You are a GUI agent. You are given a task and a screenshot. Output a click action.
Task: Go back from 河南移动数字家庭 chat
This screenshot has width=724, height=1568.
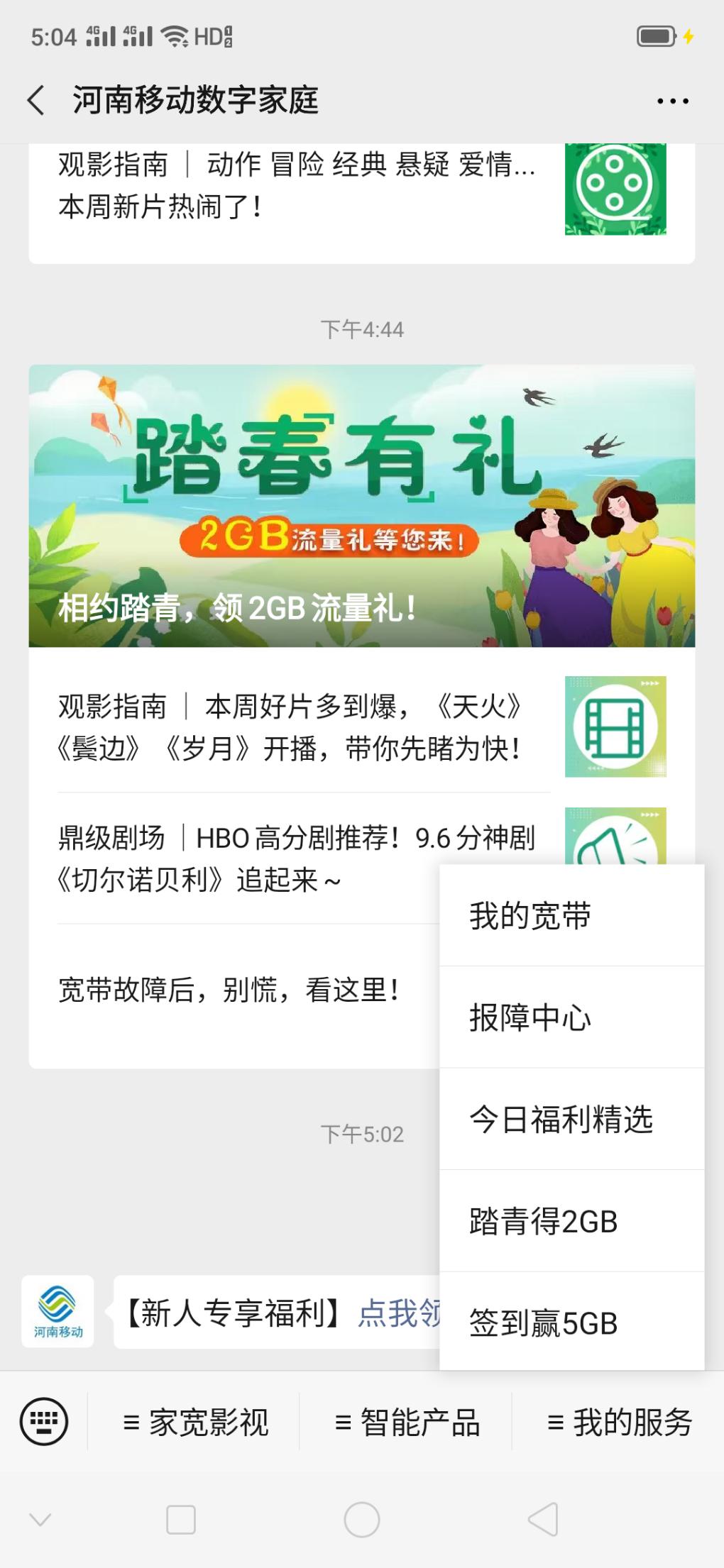tap(37, 100)
